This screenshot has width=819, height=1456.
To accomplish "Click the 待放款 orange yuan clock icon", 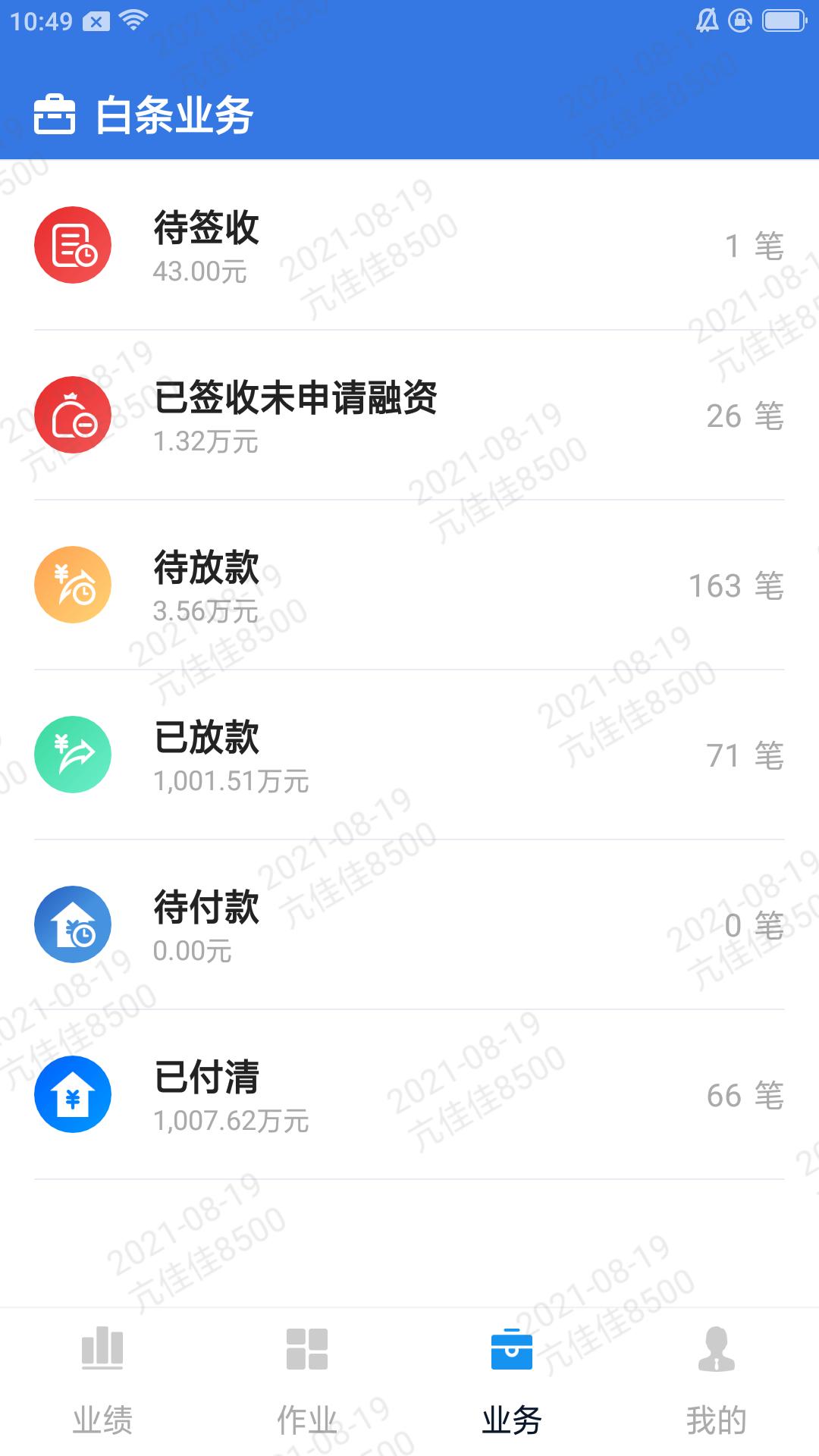I will (x=72, y=584).
